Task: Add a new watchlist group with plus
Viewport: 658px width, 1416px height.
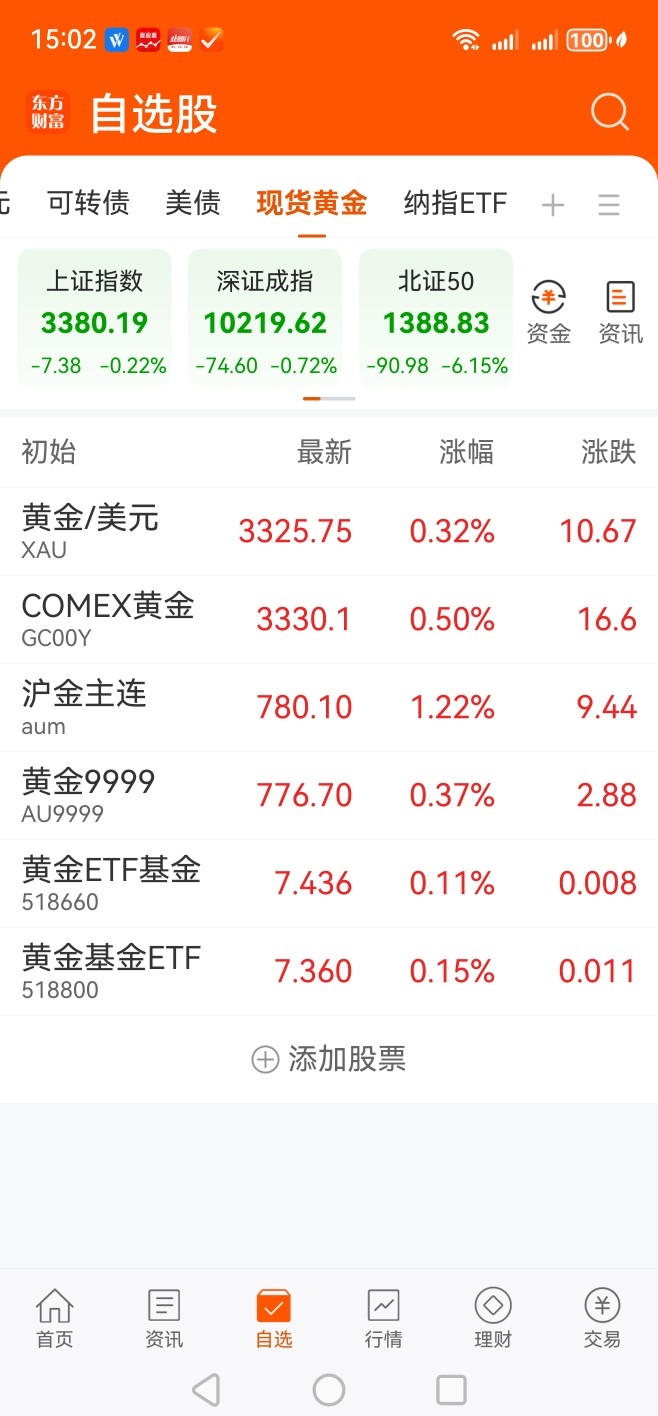Action: 553,205
